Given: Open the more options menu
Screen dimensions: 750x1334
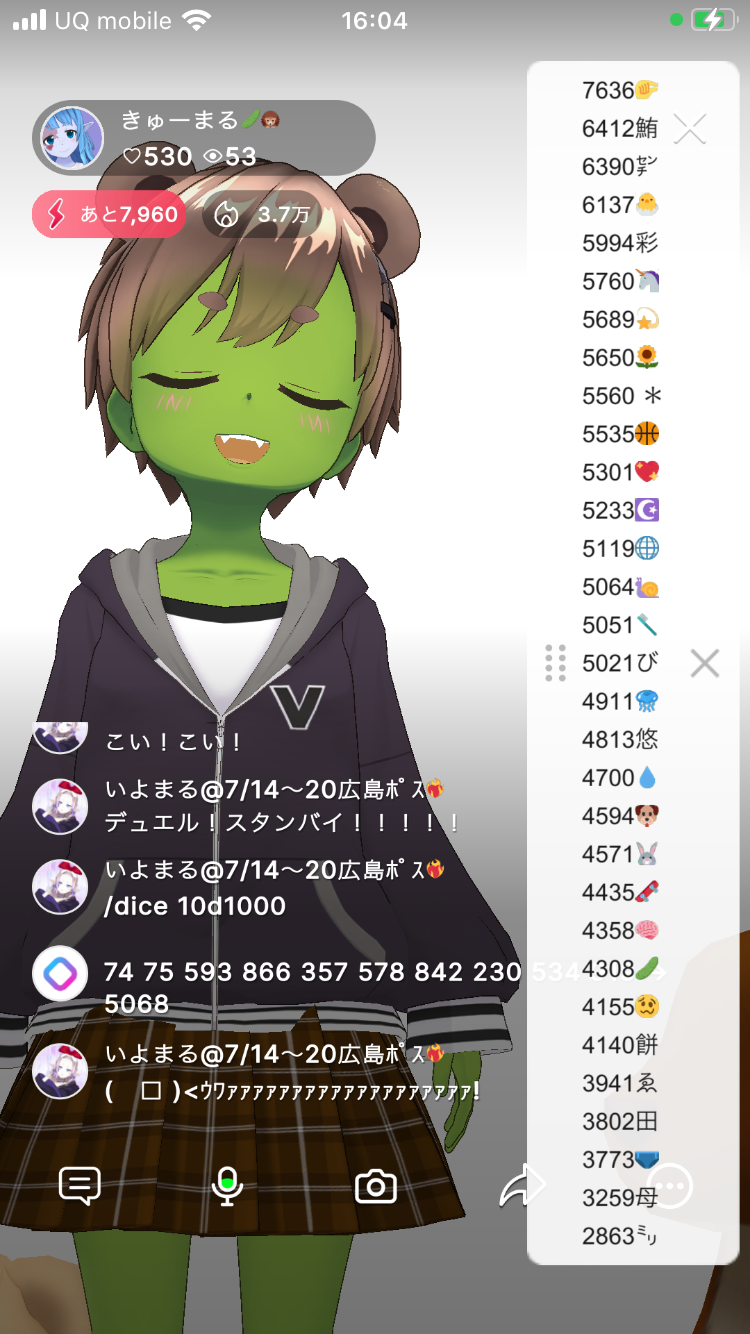Looking at the screenshot, I should point(670,1187).
